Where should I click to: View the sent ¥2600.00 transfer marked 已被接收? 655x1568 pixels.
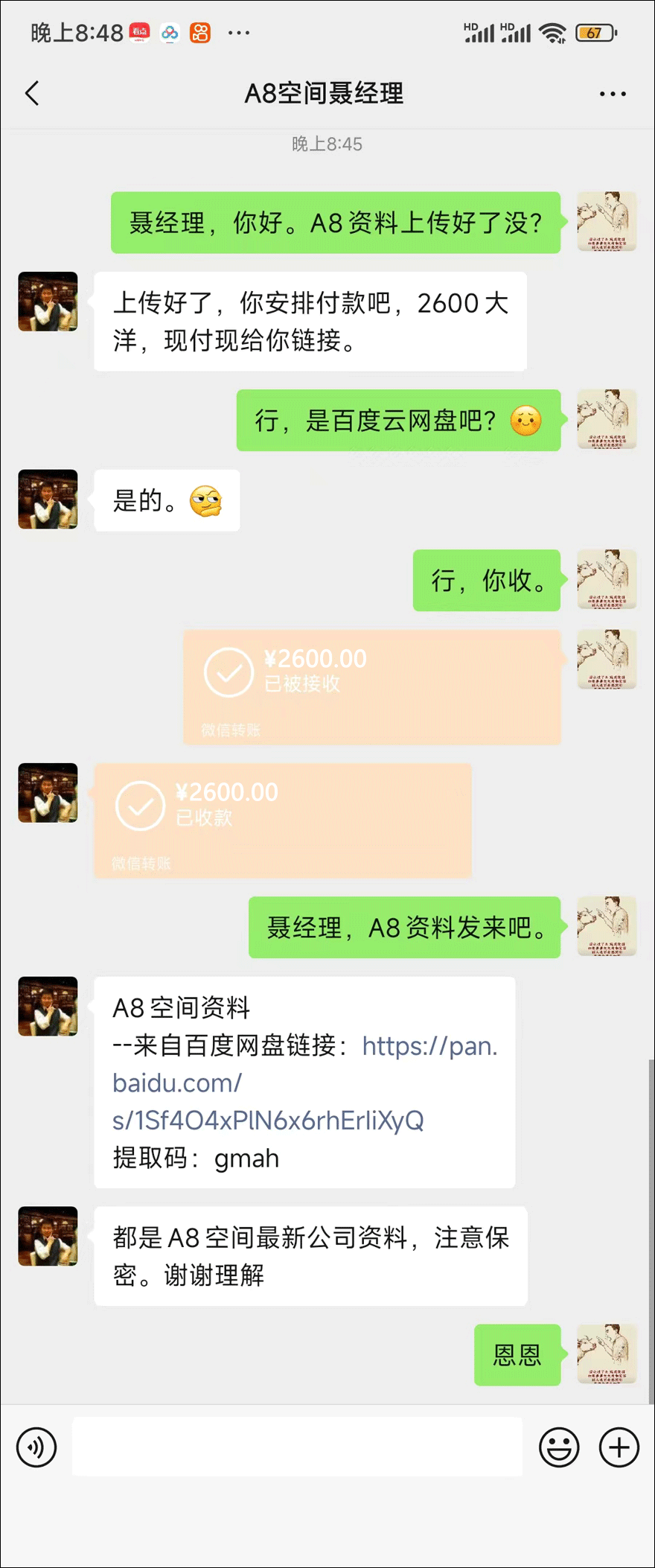pos(372,686)
